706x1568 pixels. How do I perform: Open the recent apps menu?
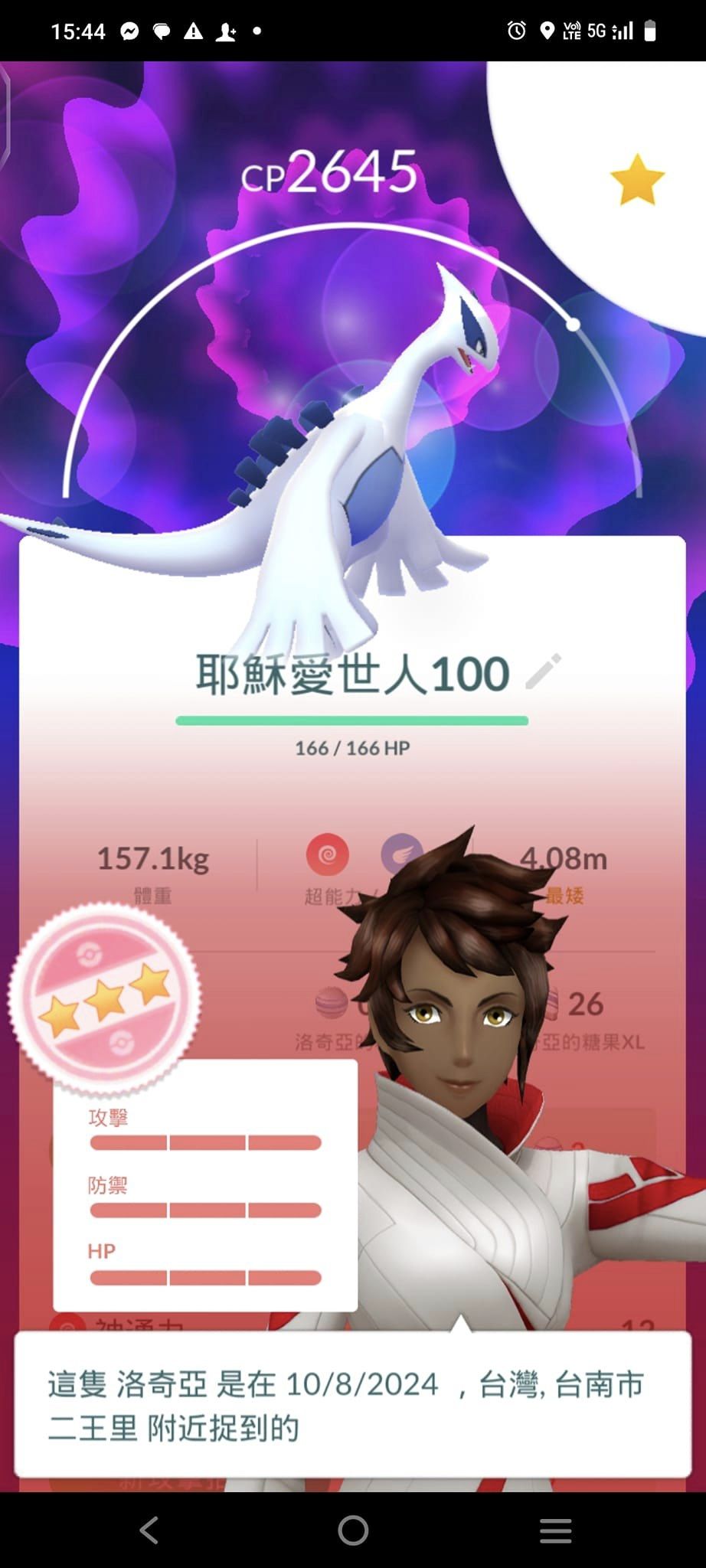[555, 1530]
